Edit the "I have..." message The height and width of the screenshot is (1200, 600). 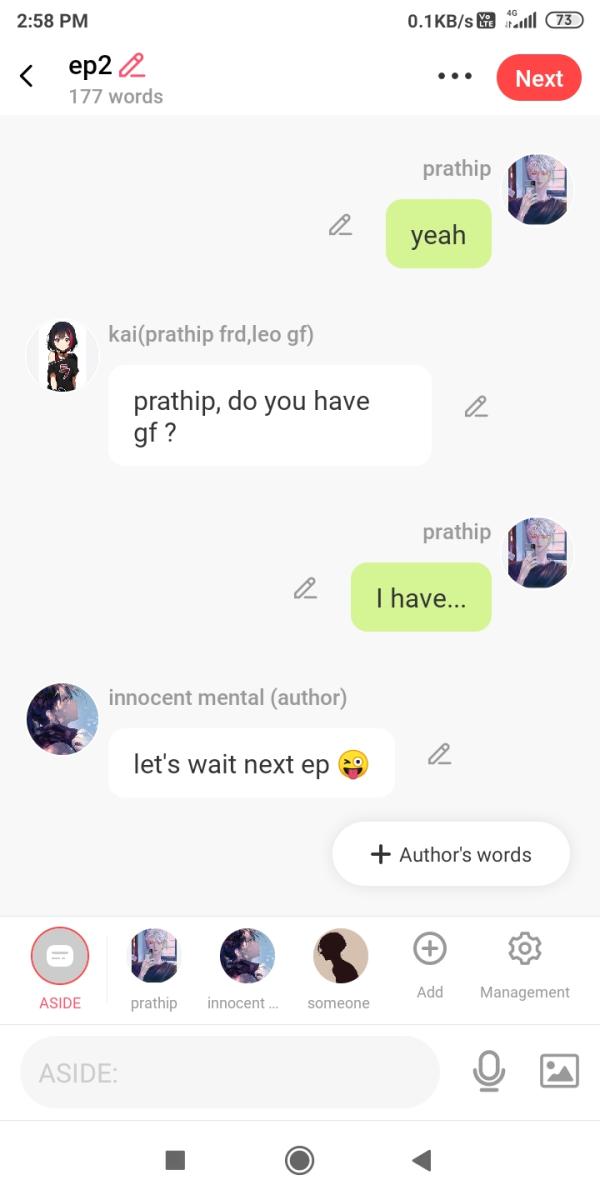coord(305,589)
